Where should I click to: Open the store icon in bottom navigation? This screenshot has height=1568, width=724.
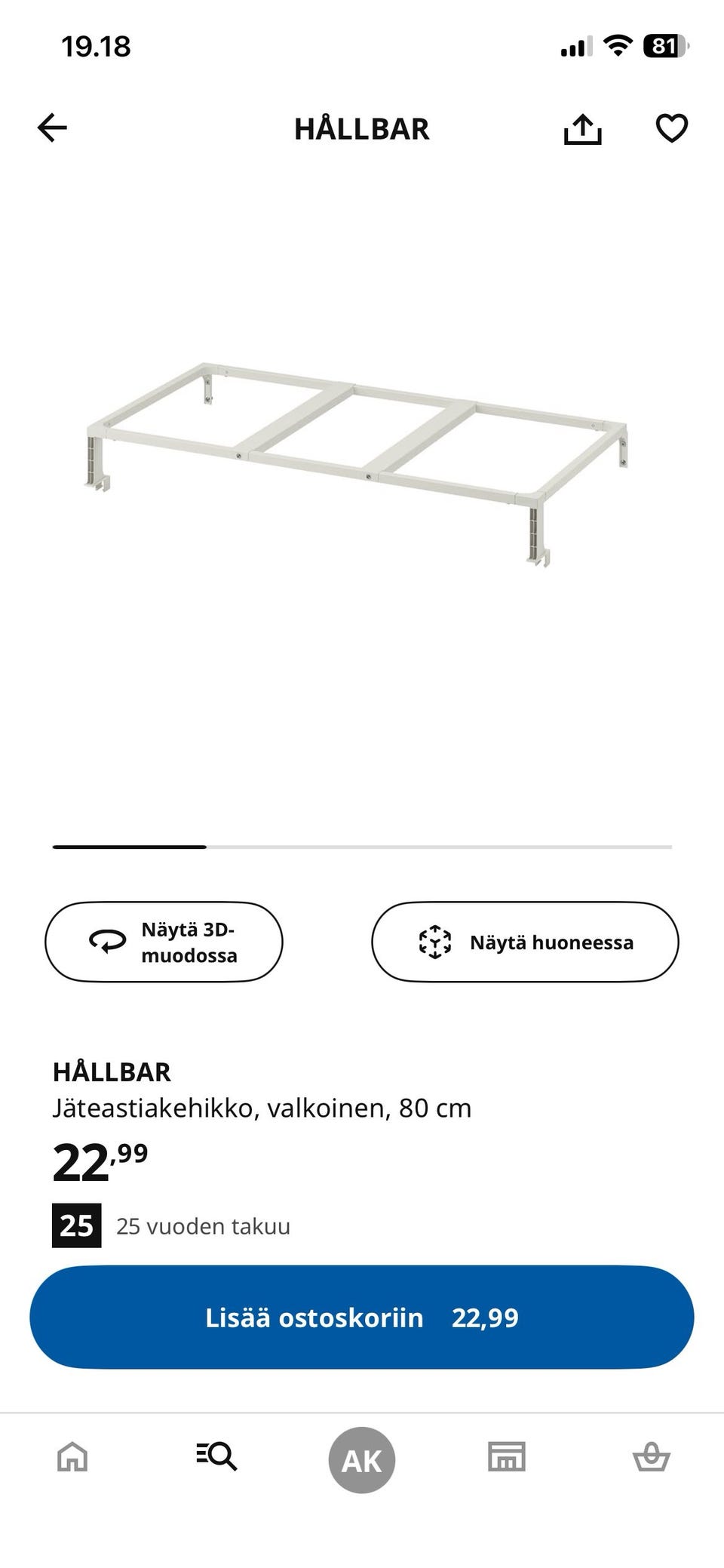(506, 1458)
